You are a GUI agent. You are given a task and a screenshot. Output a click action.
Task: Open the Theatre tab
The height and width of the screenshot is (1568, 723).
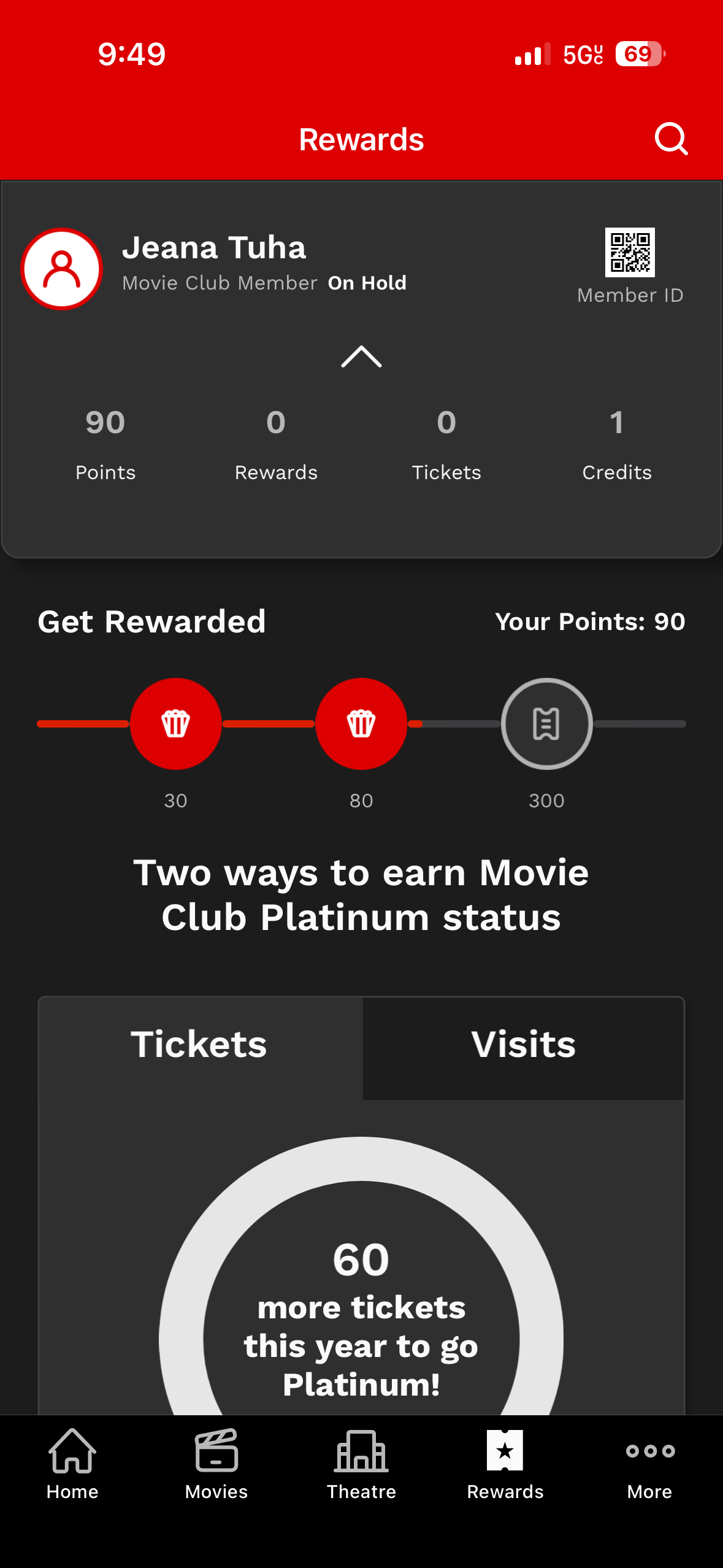click(361, 1463)
